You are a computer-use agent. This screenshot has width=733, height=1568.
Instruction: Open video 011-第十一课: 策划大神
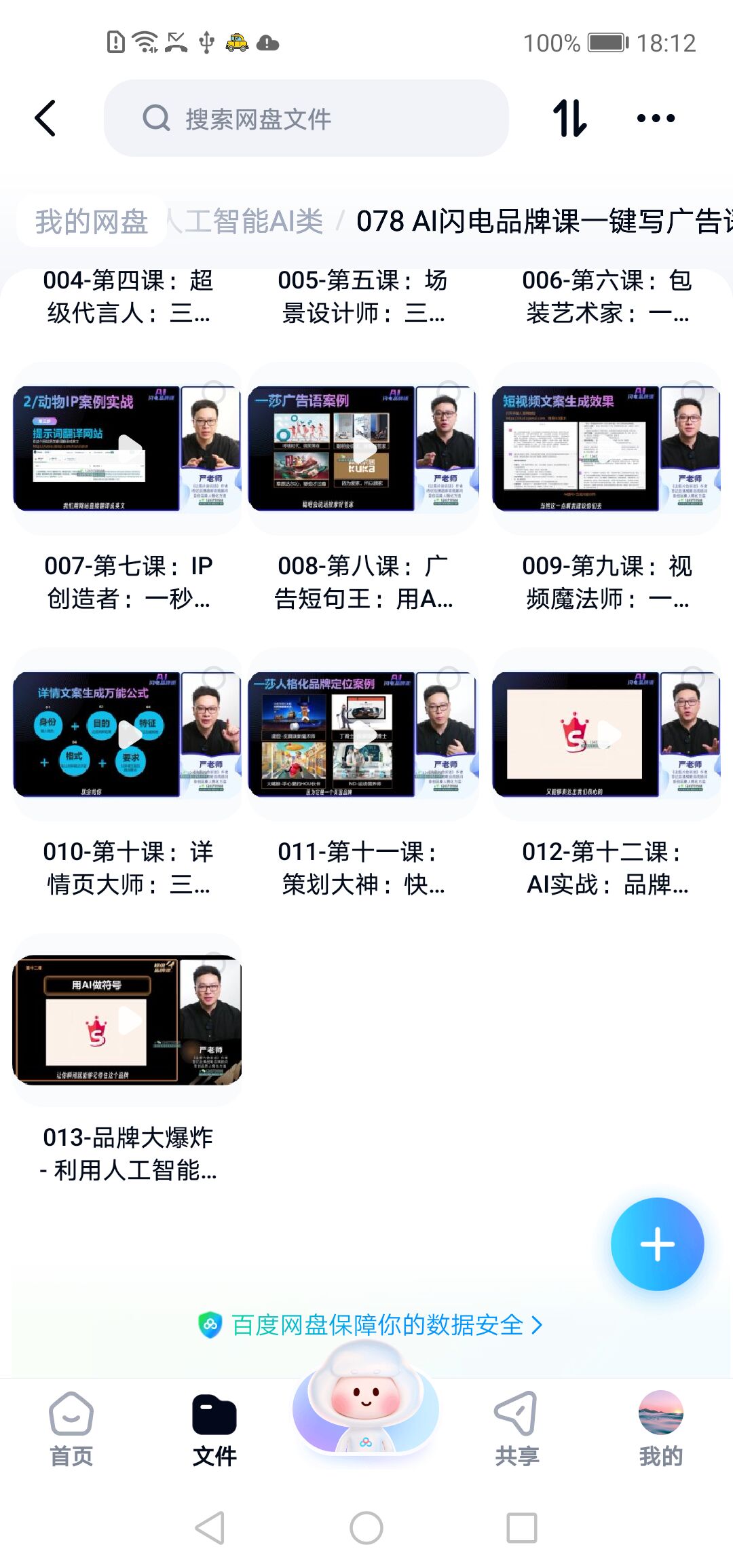coord(364,734)
